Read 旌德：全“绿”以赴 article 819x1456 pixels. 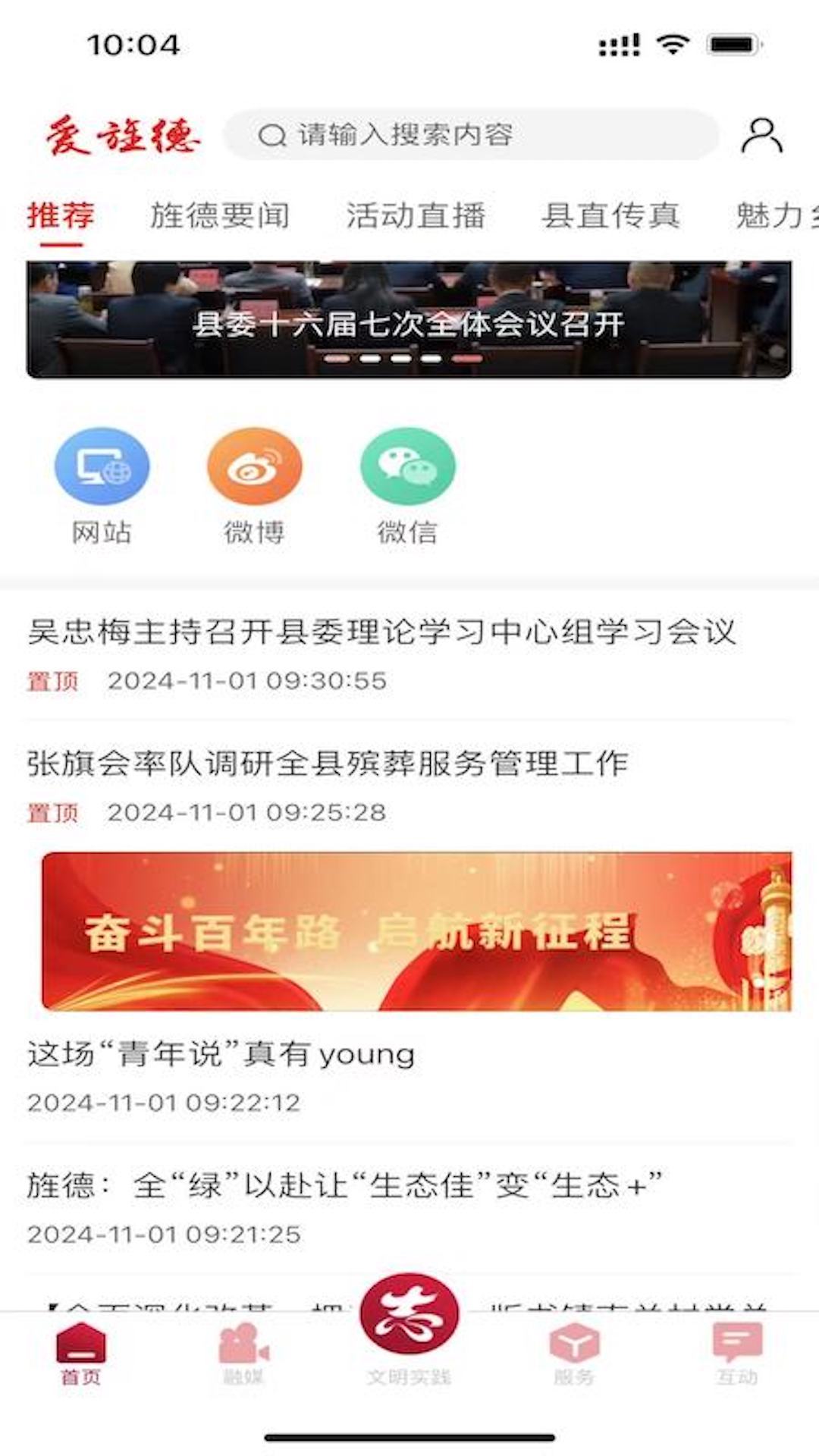point(345,1185)
